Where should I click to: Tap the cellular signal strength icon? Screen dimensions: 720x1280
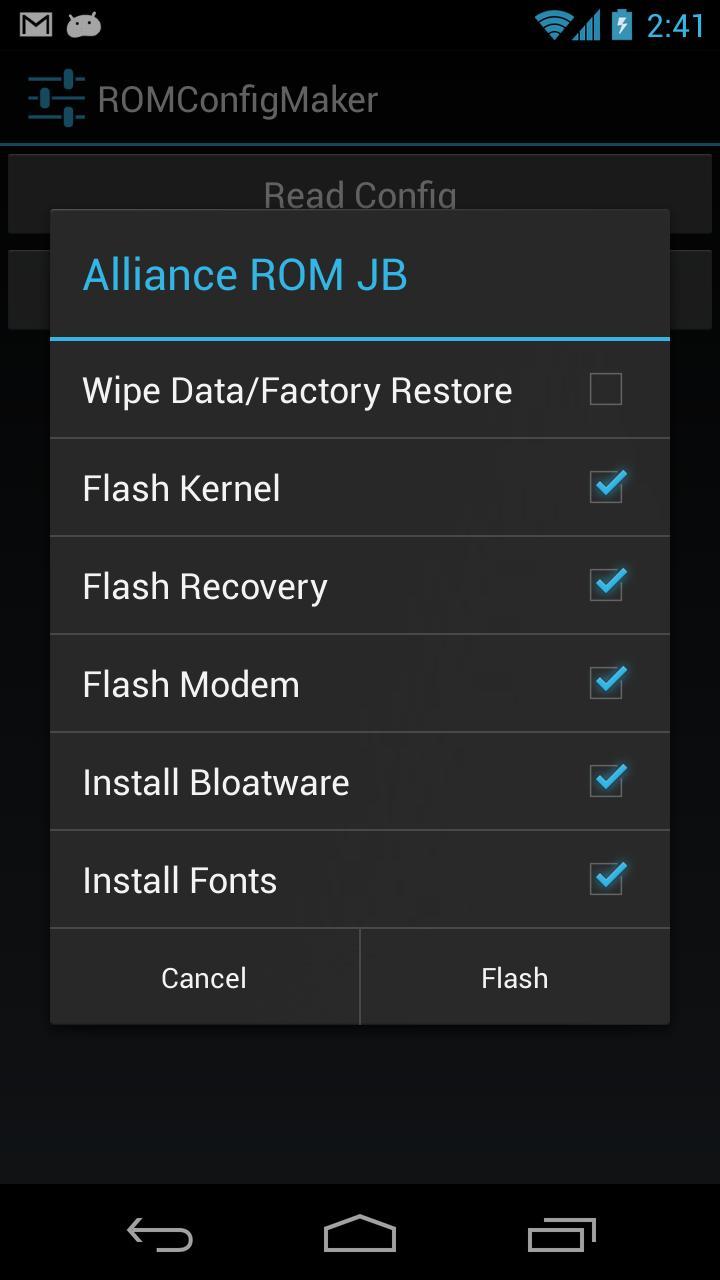589,24
